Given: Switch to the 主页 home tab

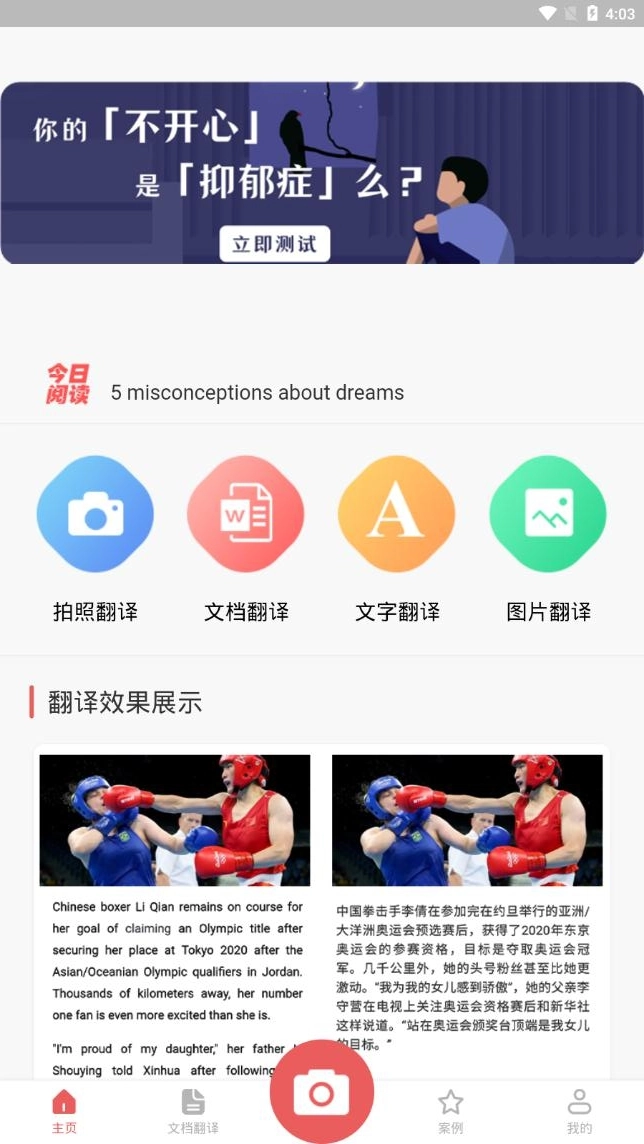Looking at the screenshot, I should click(64, 1110).
